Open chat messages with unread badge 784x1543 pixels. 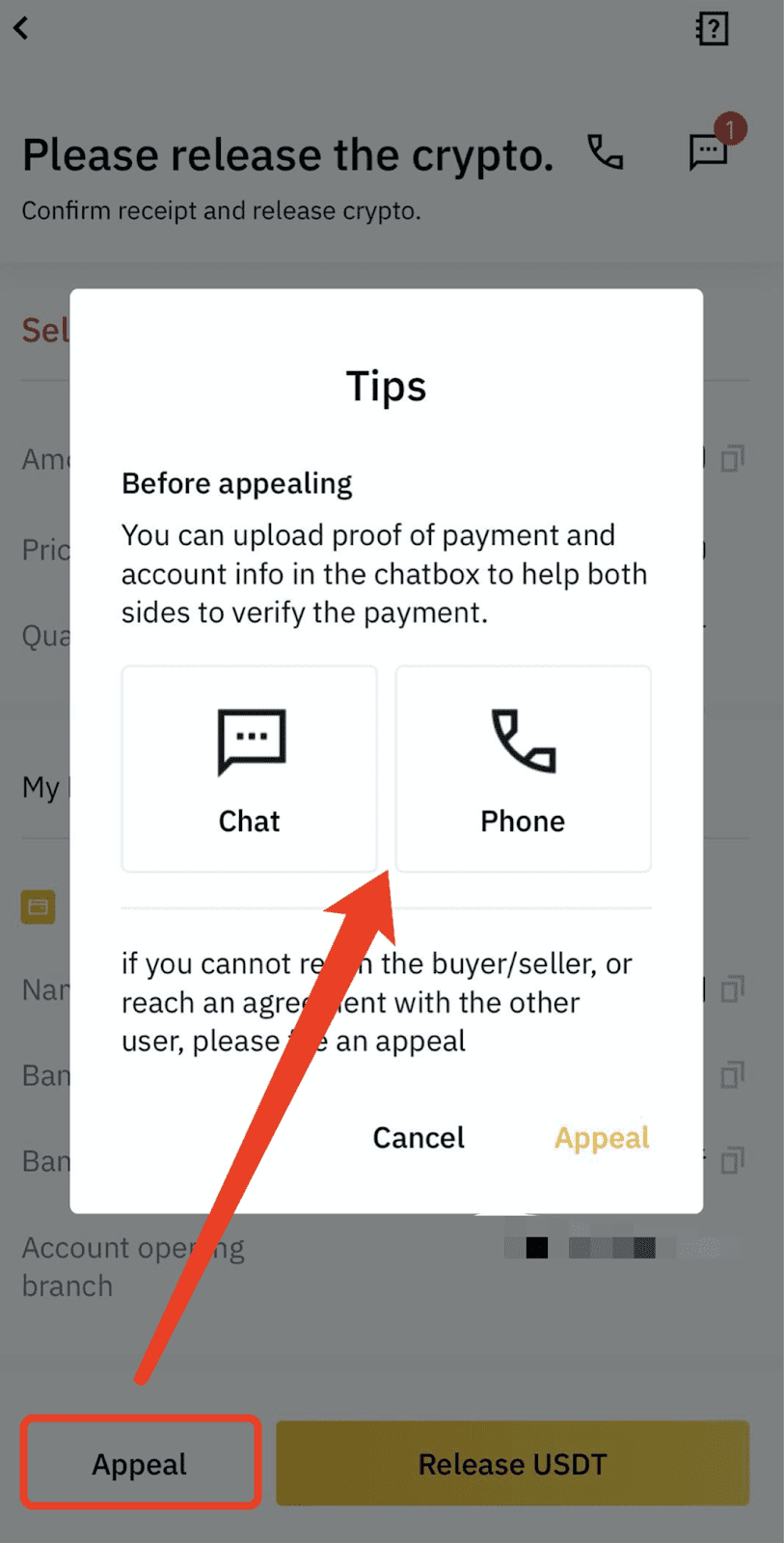[711, 149]
